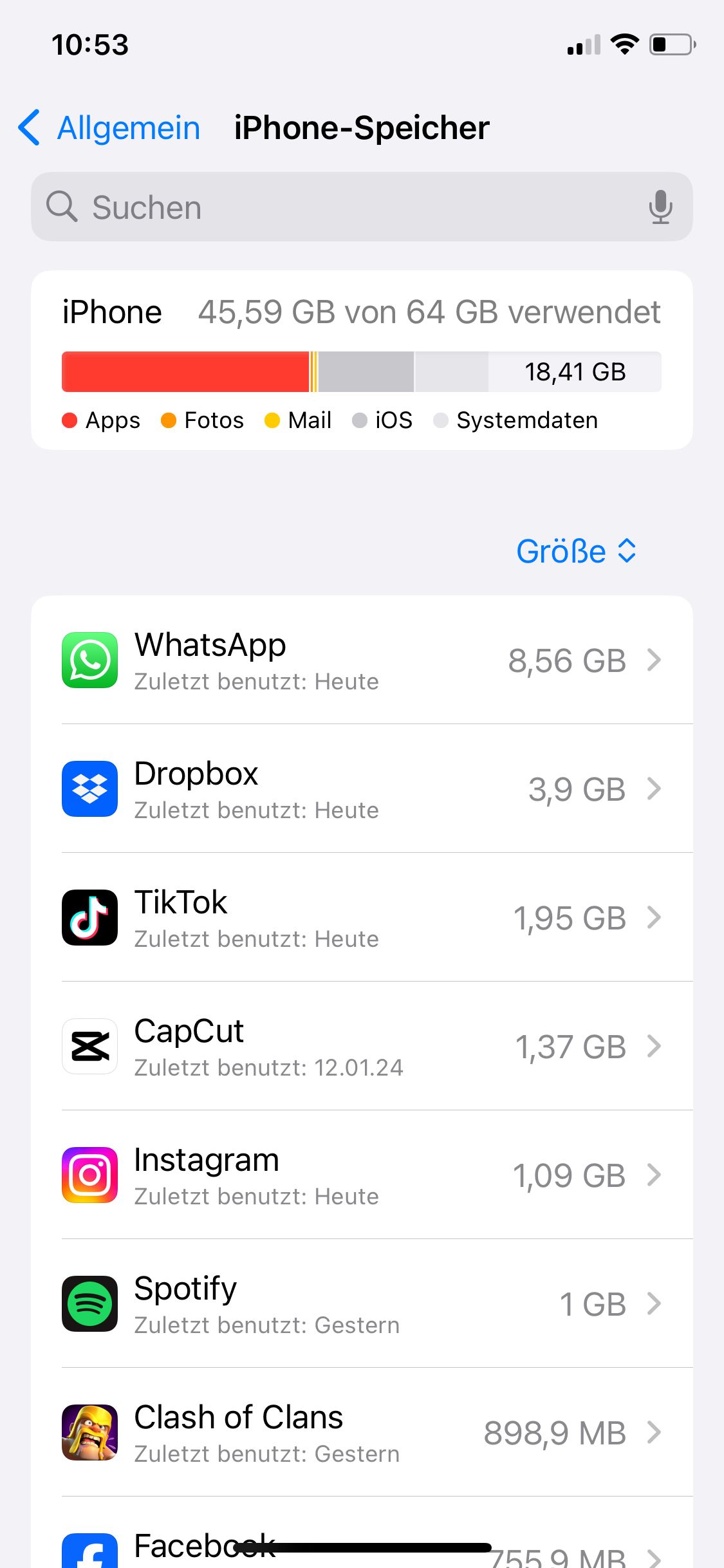Show Instagram storage info
Screen dimensions: 724x1568
[x=362, y=1175]
